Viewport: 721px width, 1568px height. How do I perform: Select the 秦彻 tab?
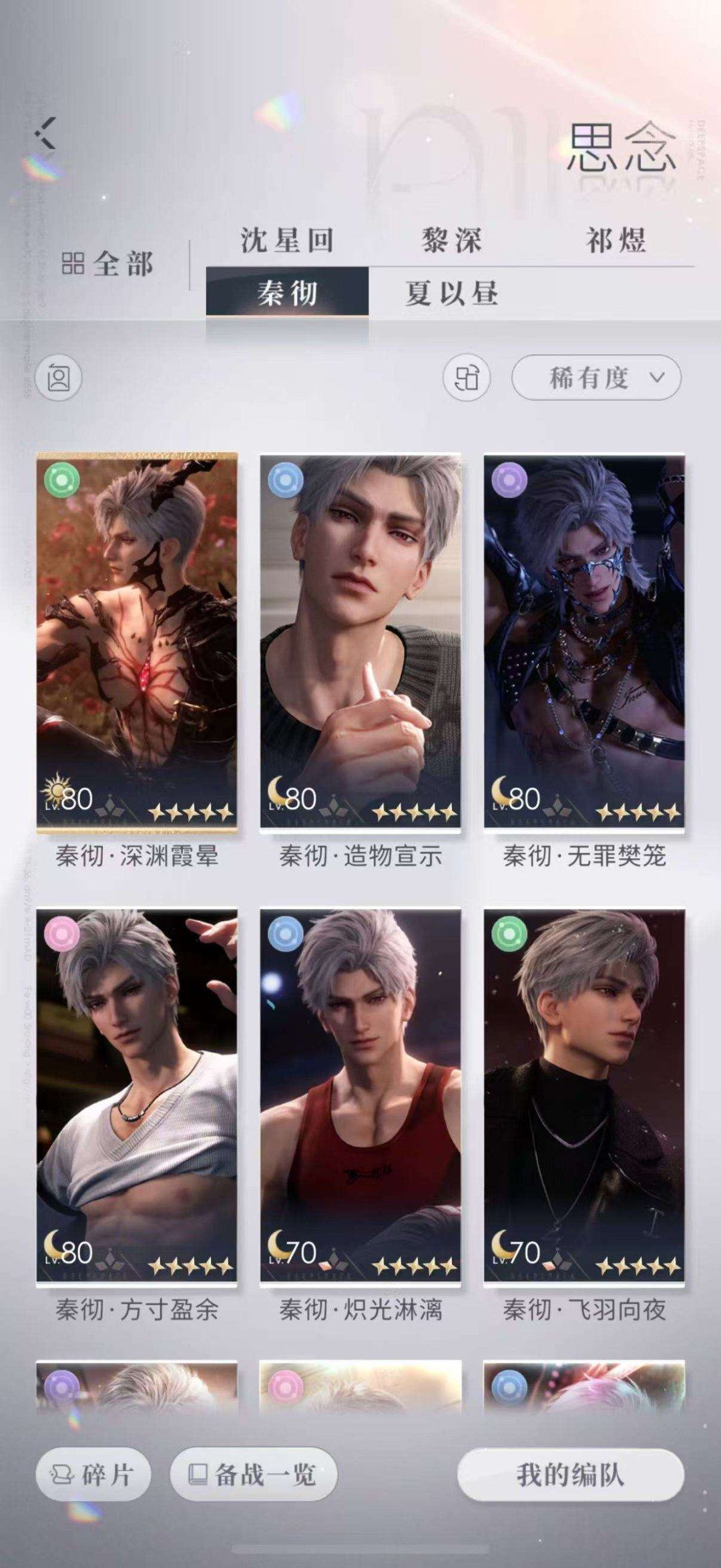click(287, 292)
